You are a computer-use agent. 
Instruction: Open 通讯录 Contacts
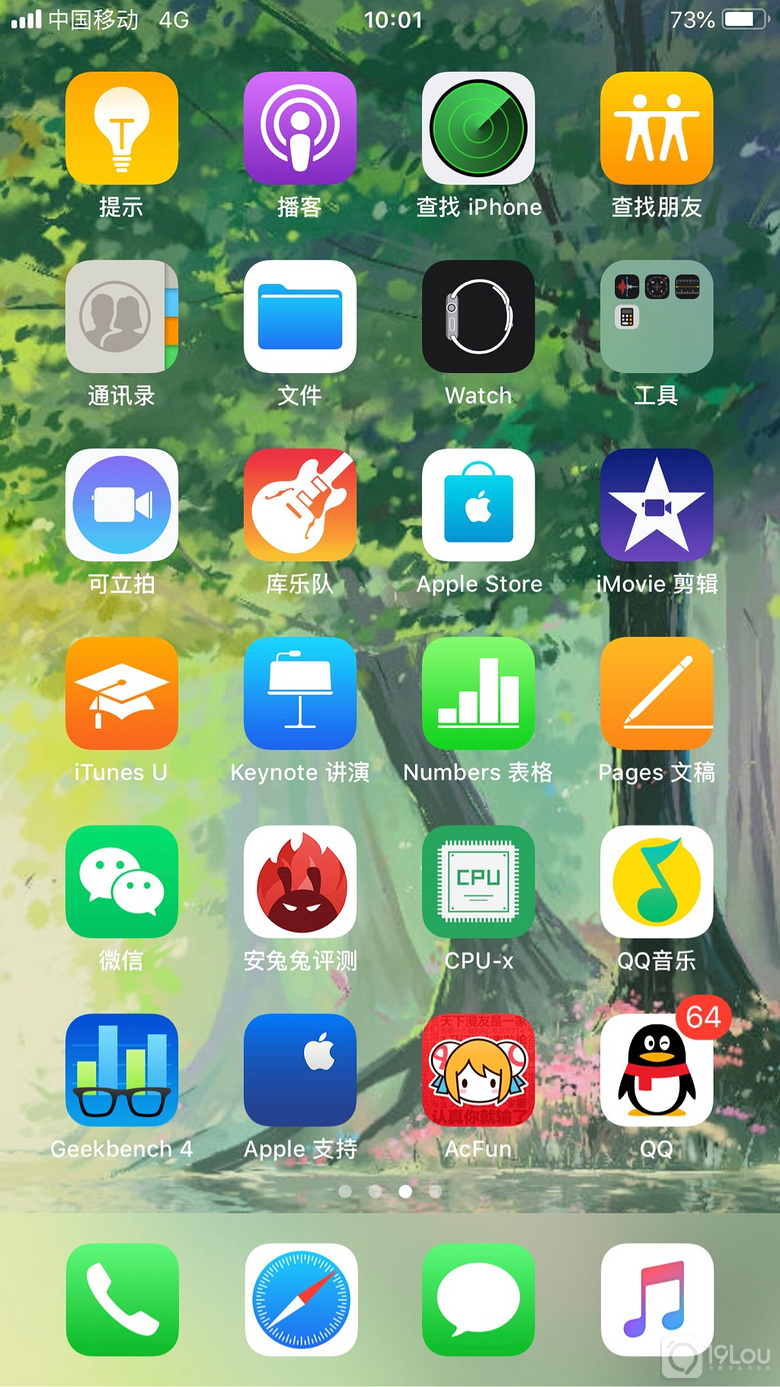pyautogui.click(x=121, y=316)
